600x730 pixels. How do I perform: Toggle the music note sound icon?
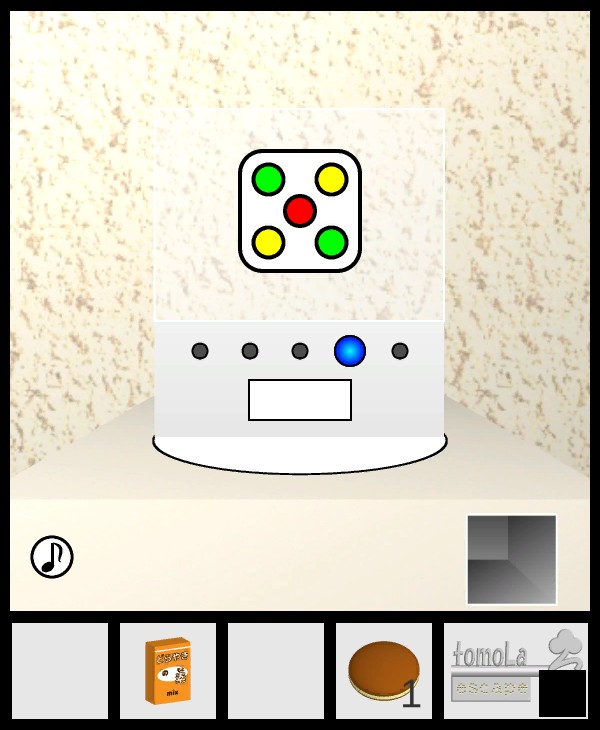click(52, 557)
